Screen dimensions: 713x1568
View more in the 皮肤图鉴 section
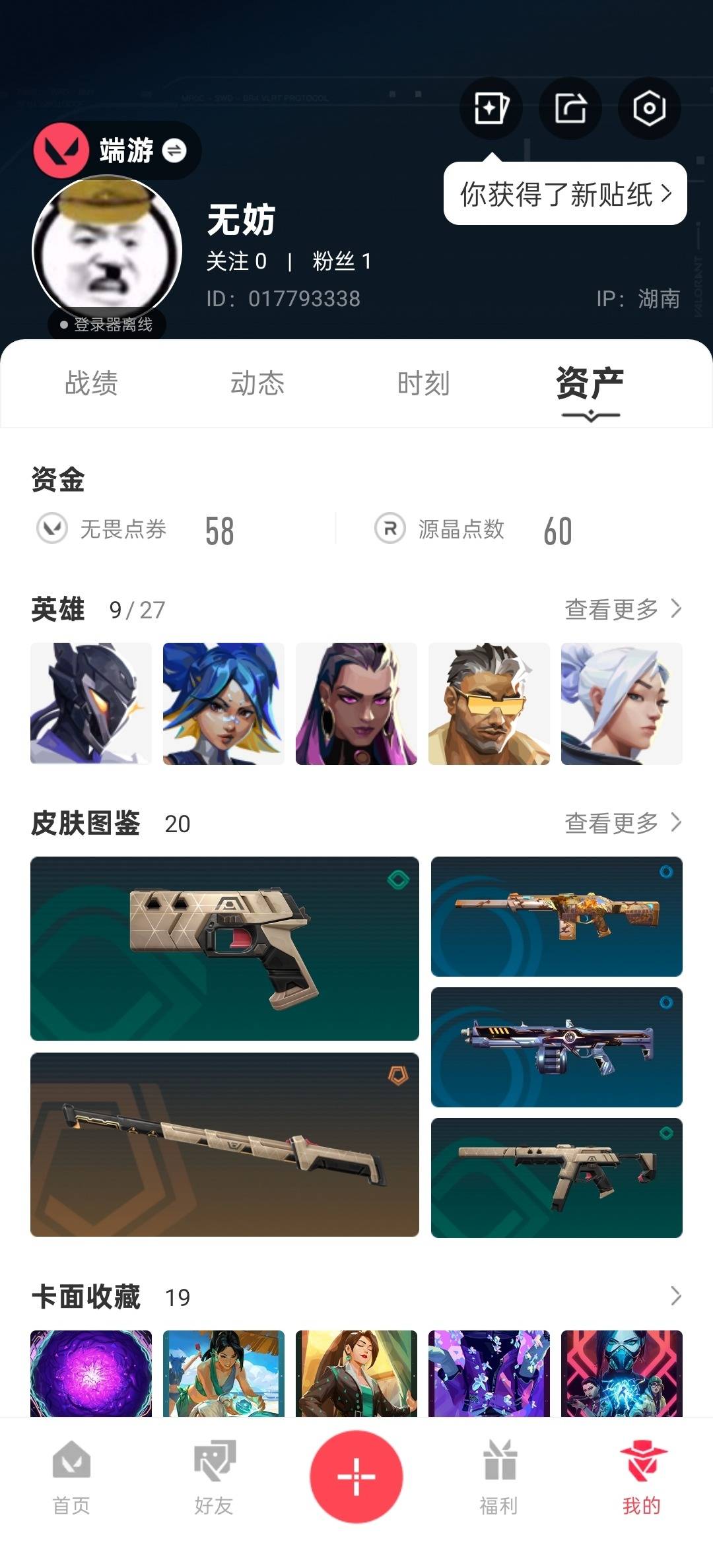(623, 823)
